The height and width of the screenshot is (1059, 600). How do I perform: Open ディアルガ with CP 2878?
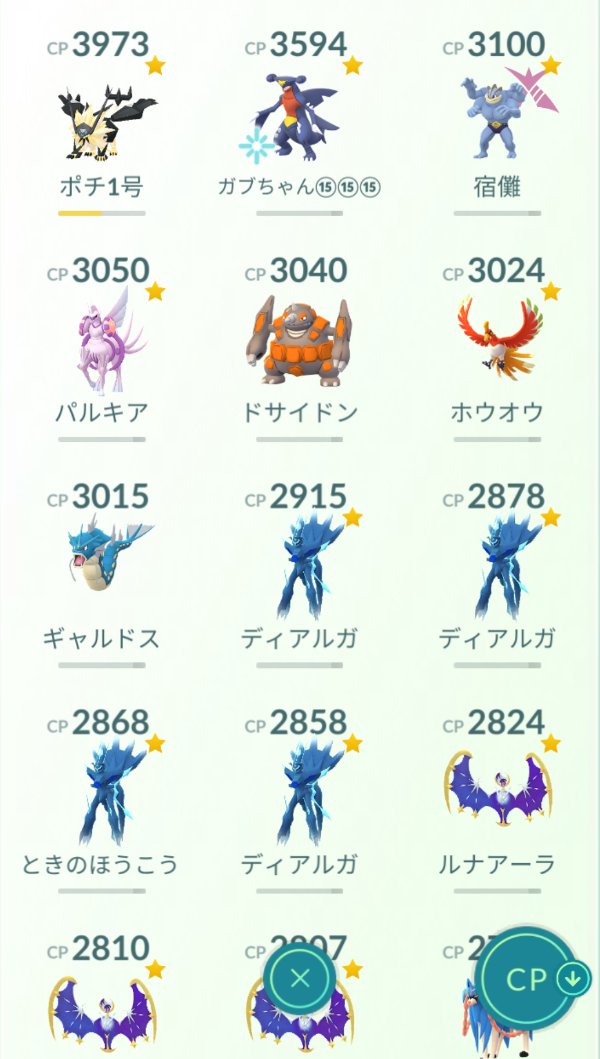(497, 572)
